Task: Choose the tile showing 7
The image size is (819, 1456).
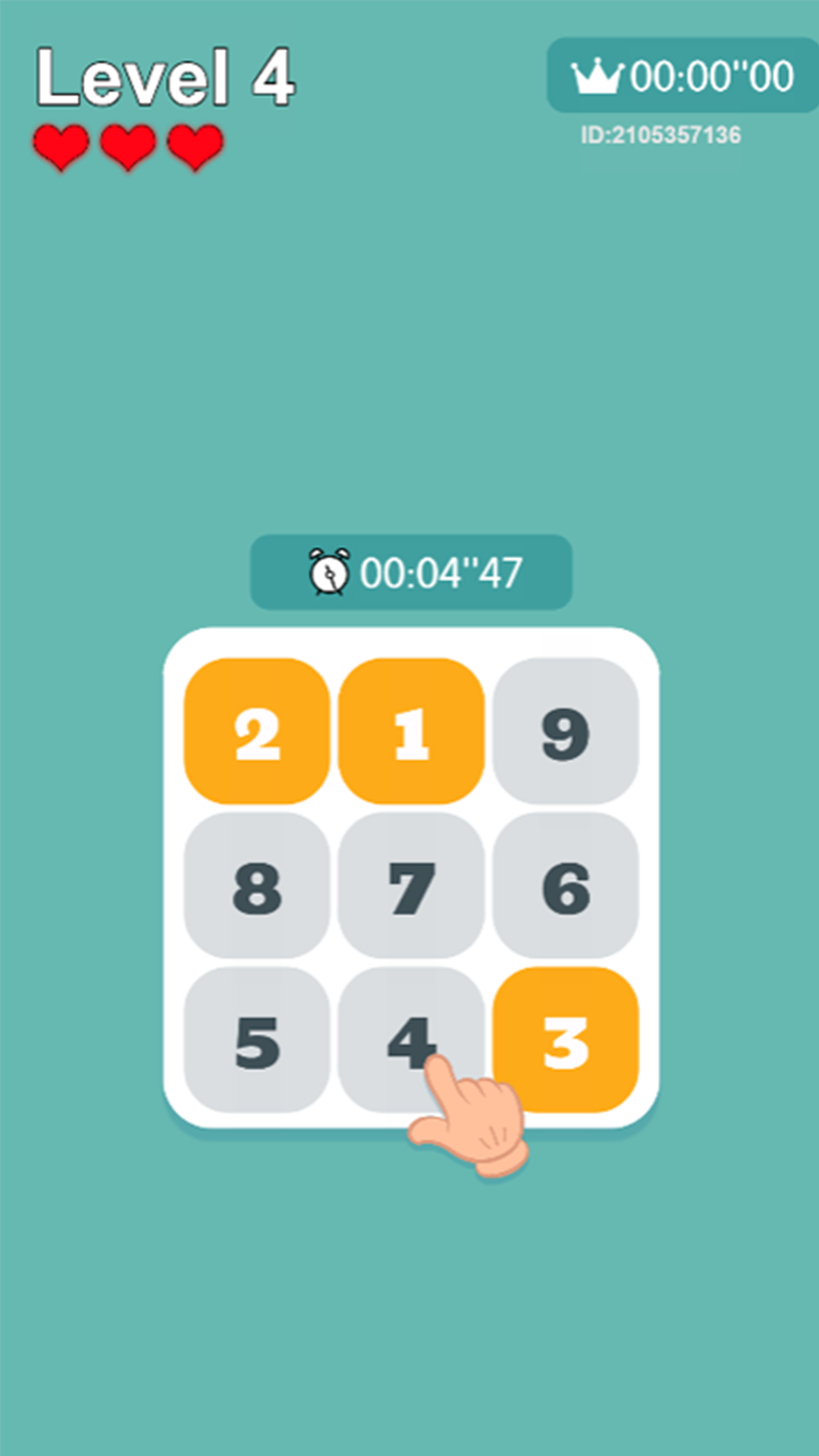Action: (411, 886)
